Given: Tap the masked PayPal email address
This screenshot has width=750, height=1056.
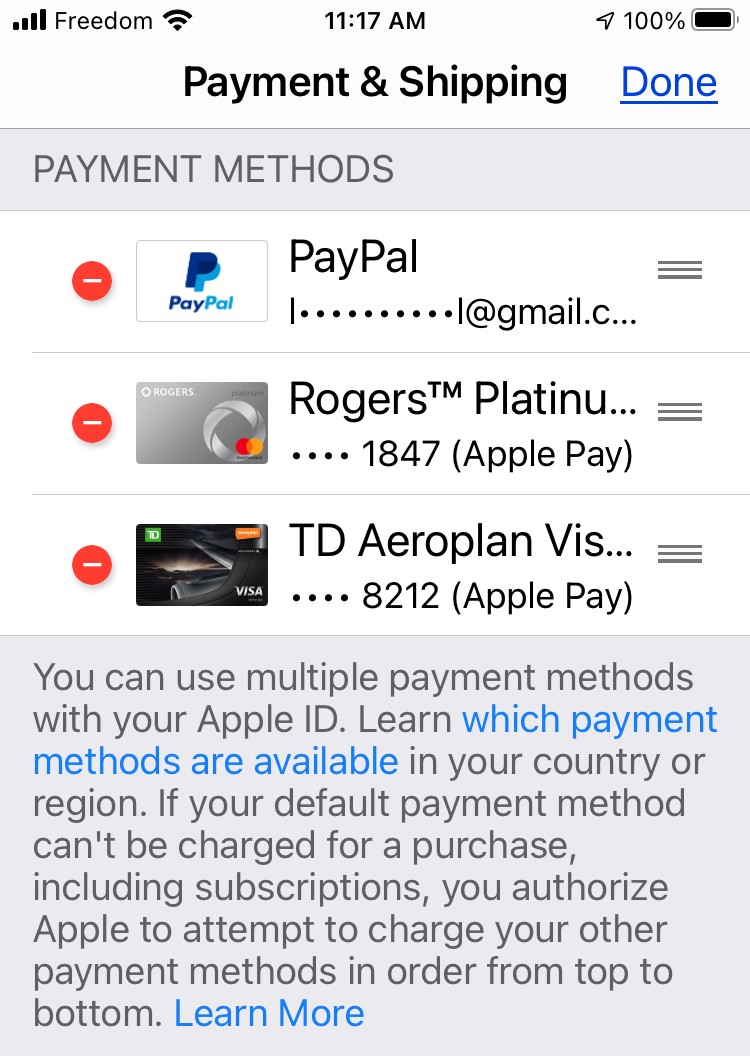Looking at the screenshot, I should pyautogui.click(x=466, y=310).
